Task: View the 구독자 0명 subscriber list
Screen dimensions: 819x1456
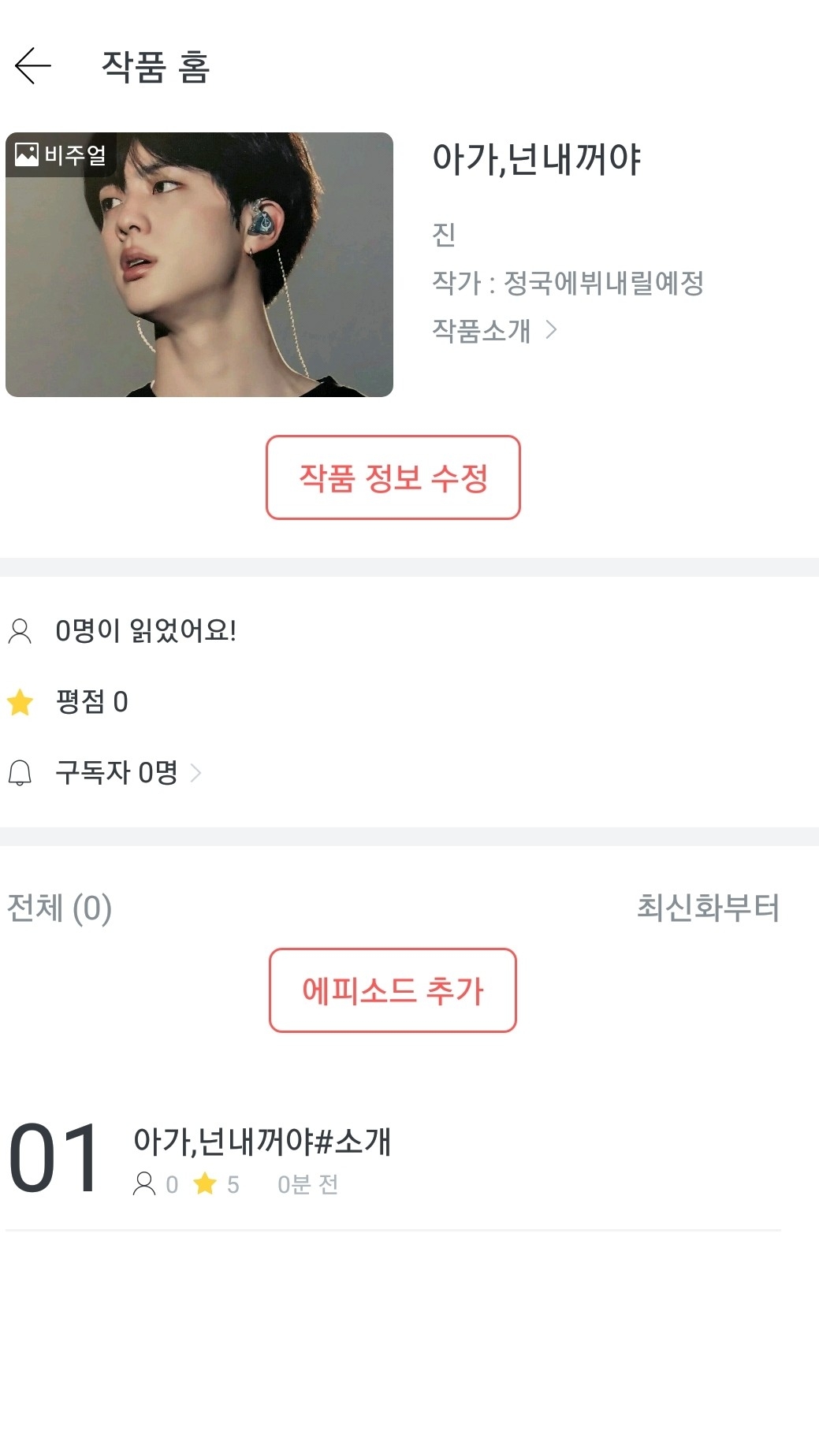Action: click(128, 773)
